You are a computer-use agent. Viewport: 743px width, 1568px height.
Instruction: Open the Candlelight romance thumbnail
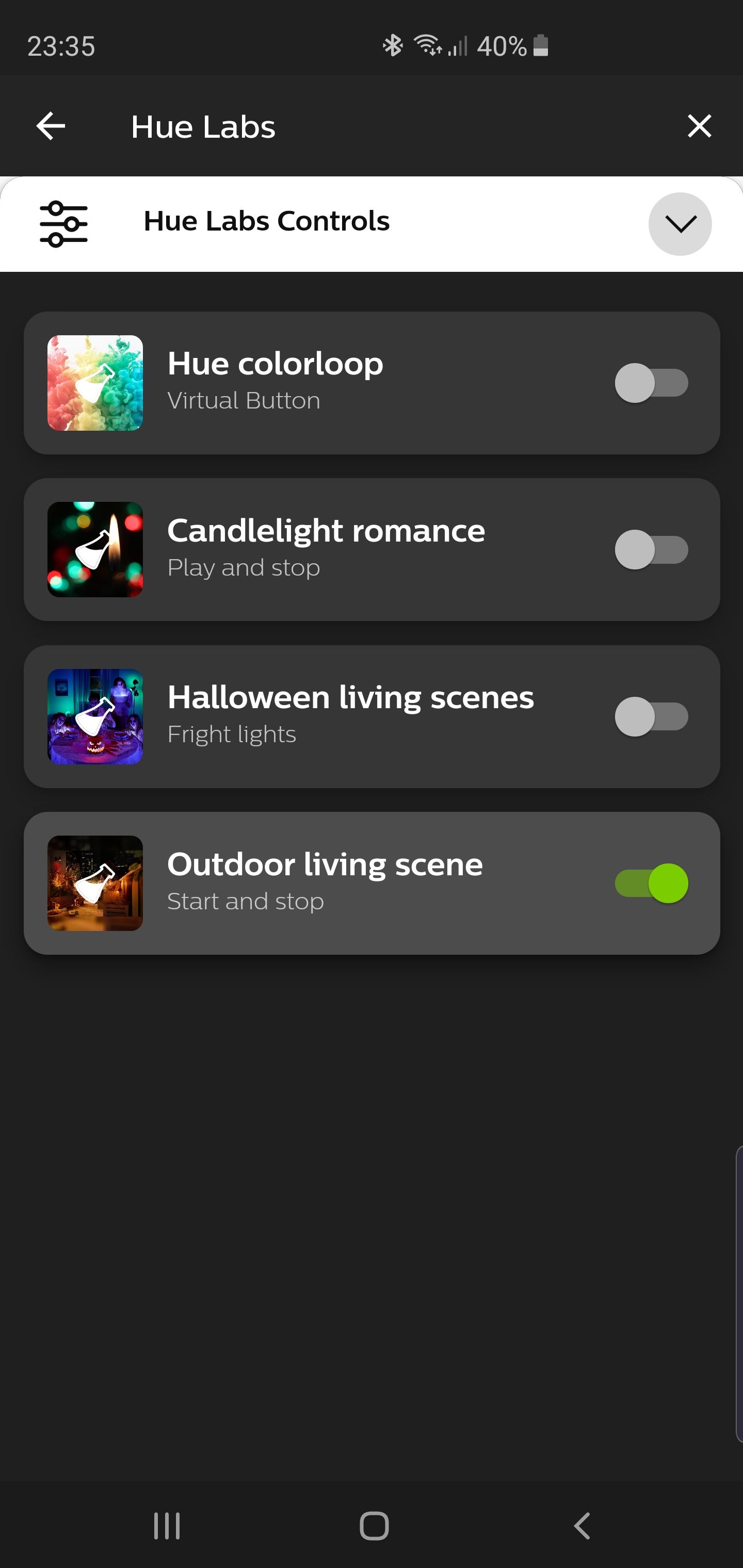coord(95,550)
